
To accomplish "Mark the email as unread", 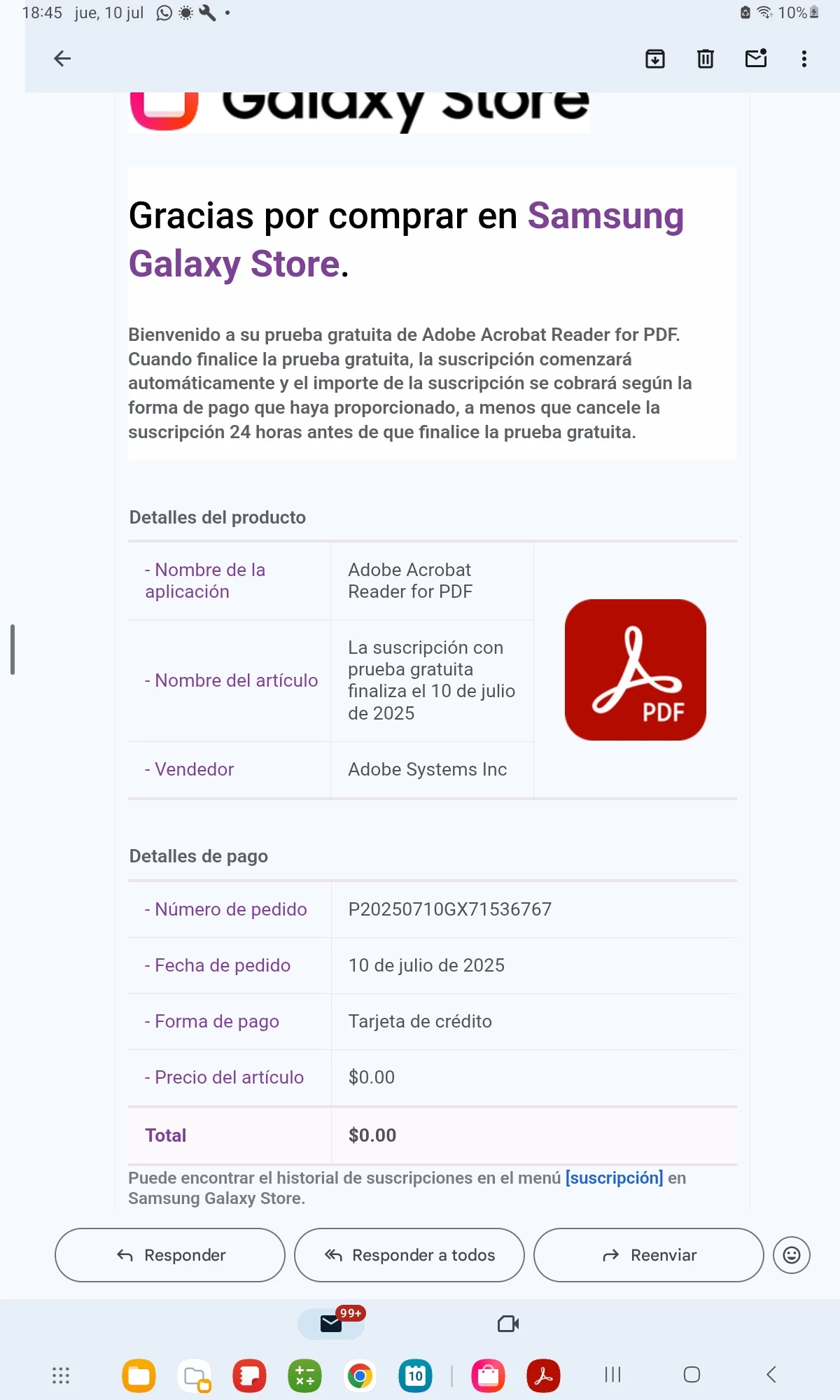I will pyautogui.click(x=755, y=59).
